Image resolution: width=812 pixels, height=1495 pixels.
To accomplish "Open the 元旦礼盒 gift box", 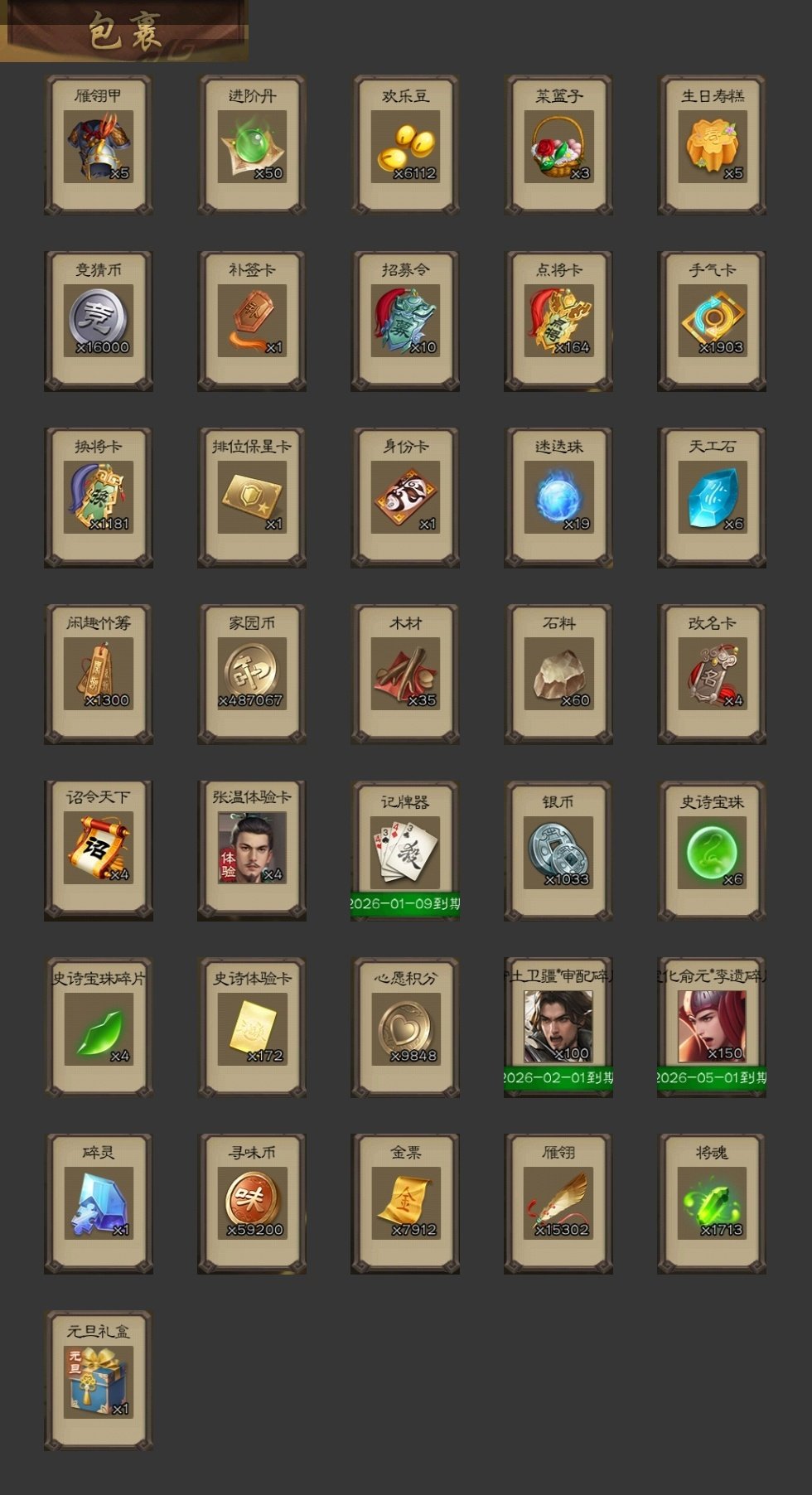I will (99, 1381).
